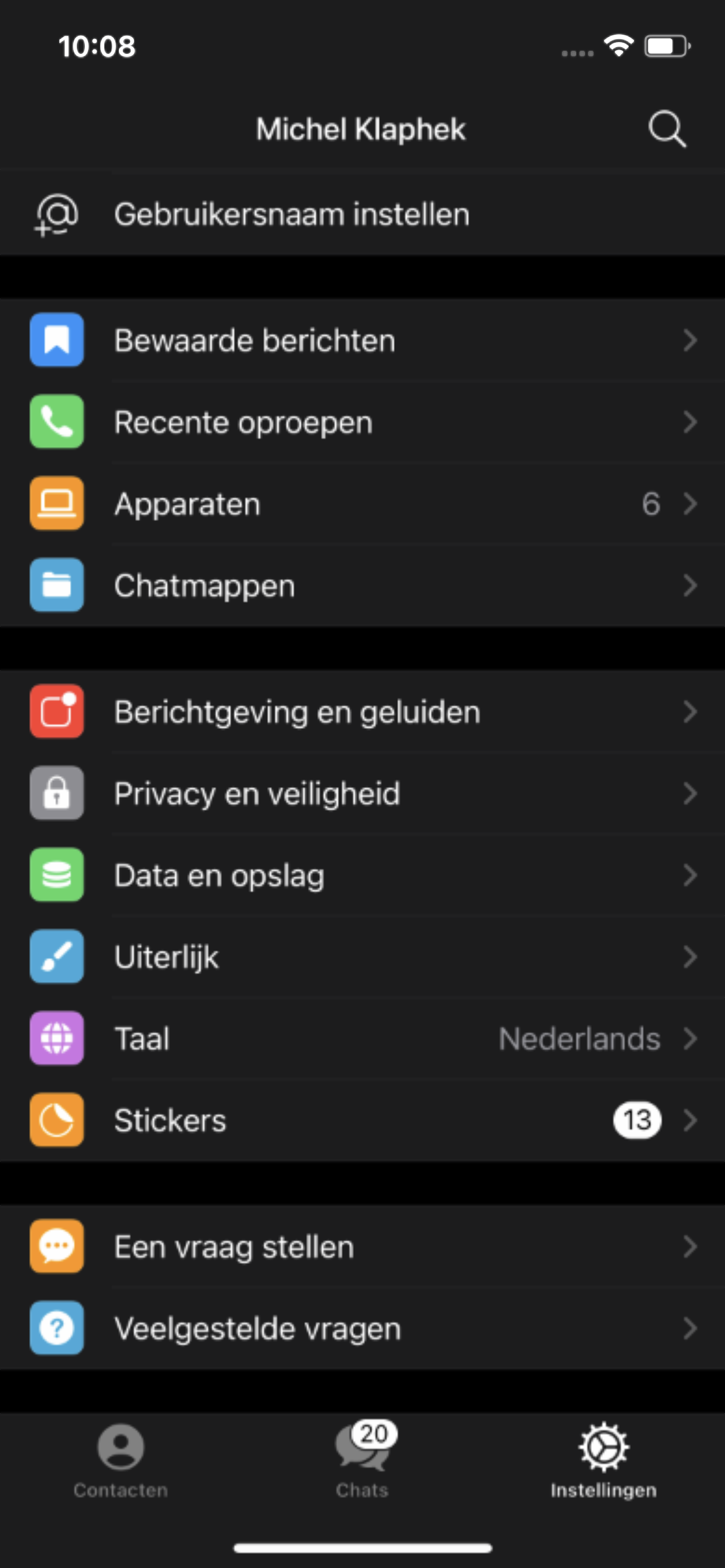Tap Gebruikersnaam instellen
Viewport: 725px width, 1568px height.
point(362,214)
